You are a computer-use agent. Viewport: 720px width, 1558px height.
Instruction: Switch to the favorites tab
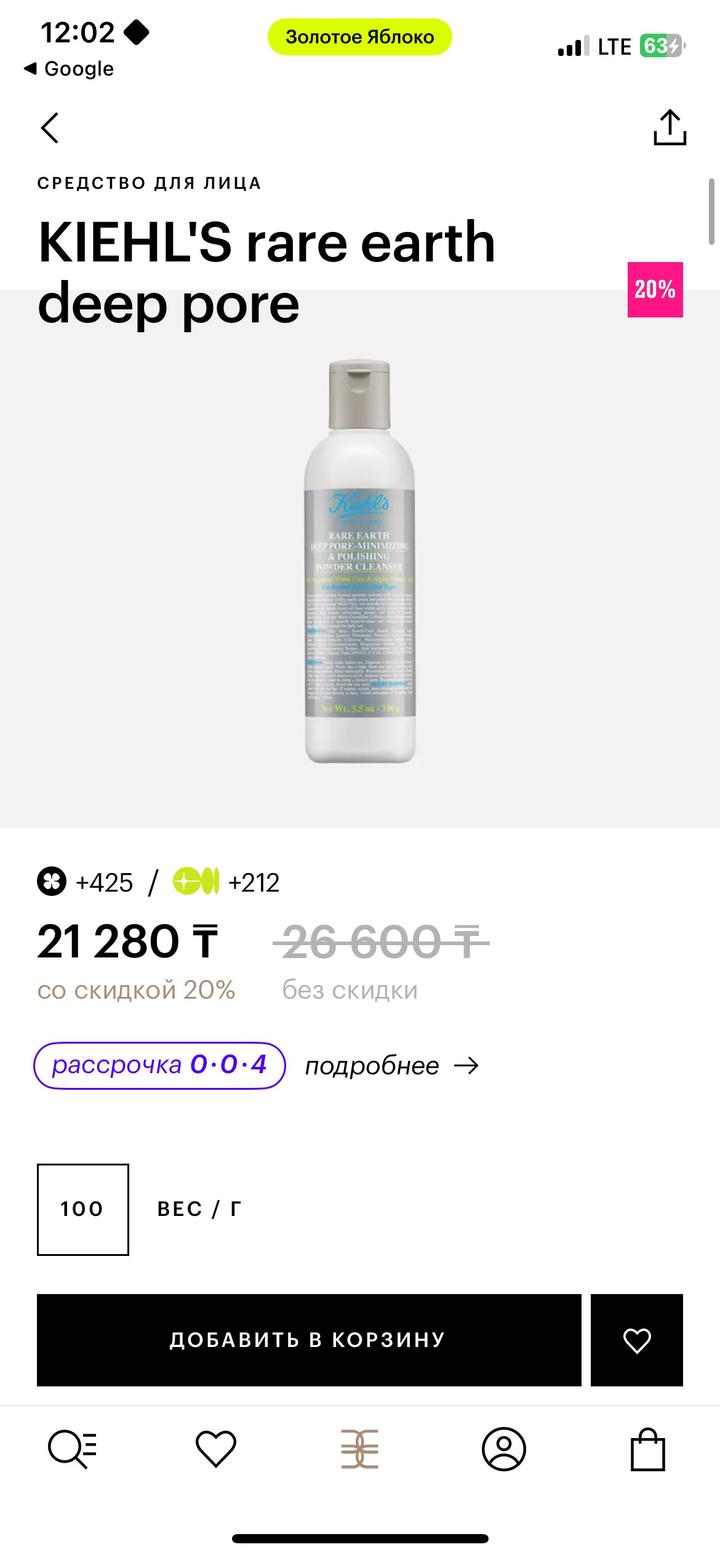pos(216,1449)
